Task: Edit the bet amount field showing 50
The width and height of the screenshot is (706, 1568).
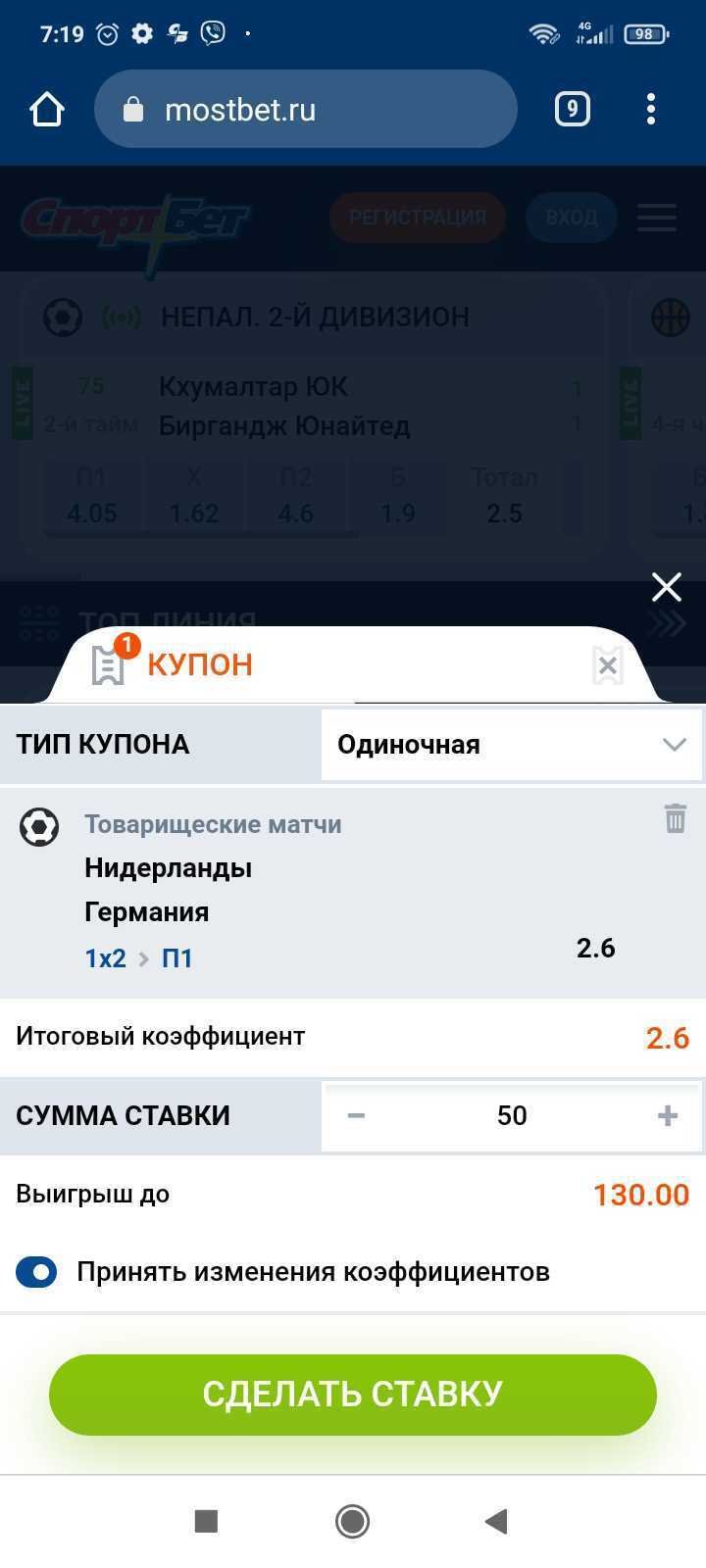Action: pyautogui.click(x=511, y=1115)
